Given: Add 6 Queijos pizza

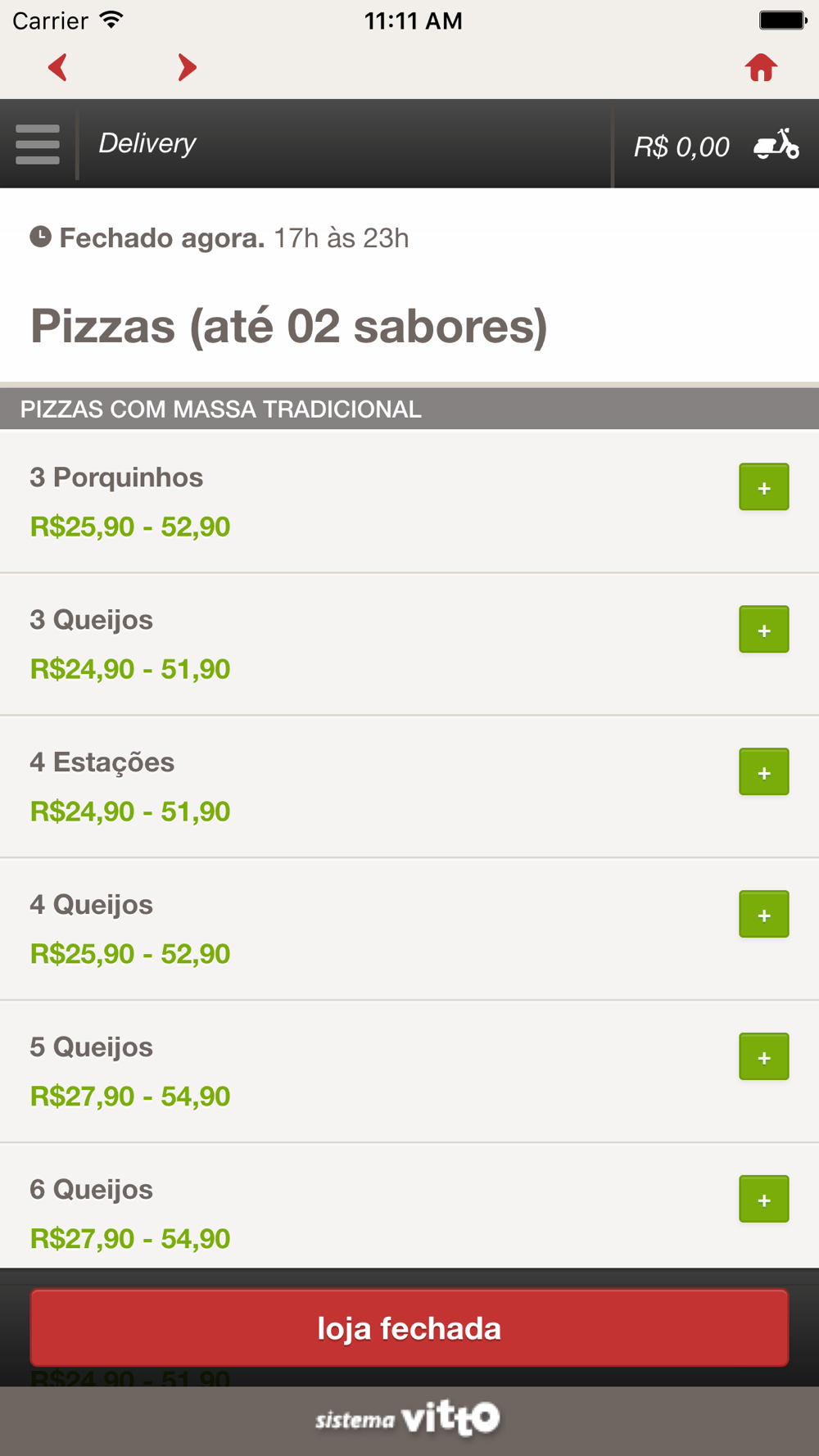Looking at the screenshot, I should tap(764, 1200).
